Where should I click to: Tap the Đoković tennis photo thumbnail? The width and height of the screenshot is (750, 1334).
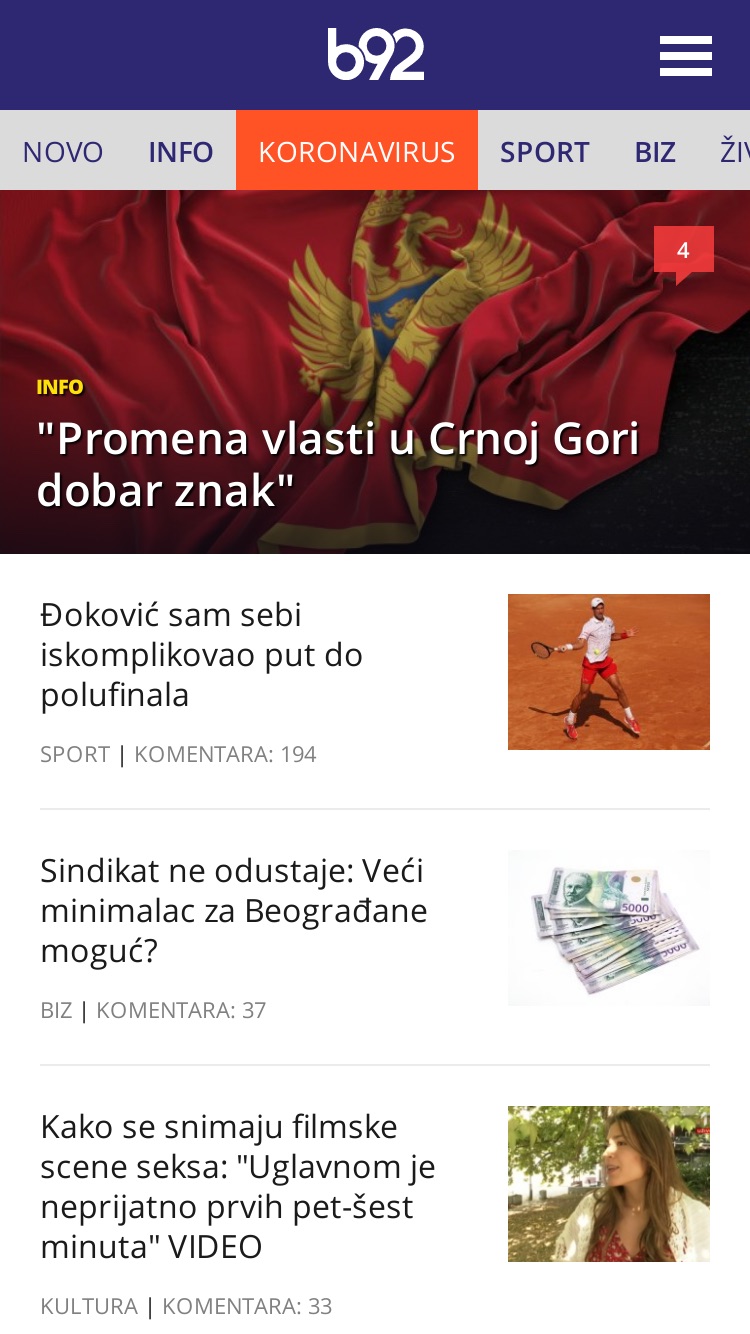click(x=609, y=672)
